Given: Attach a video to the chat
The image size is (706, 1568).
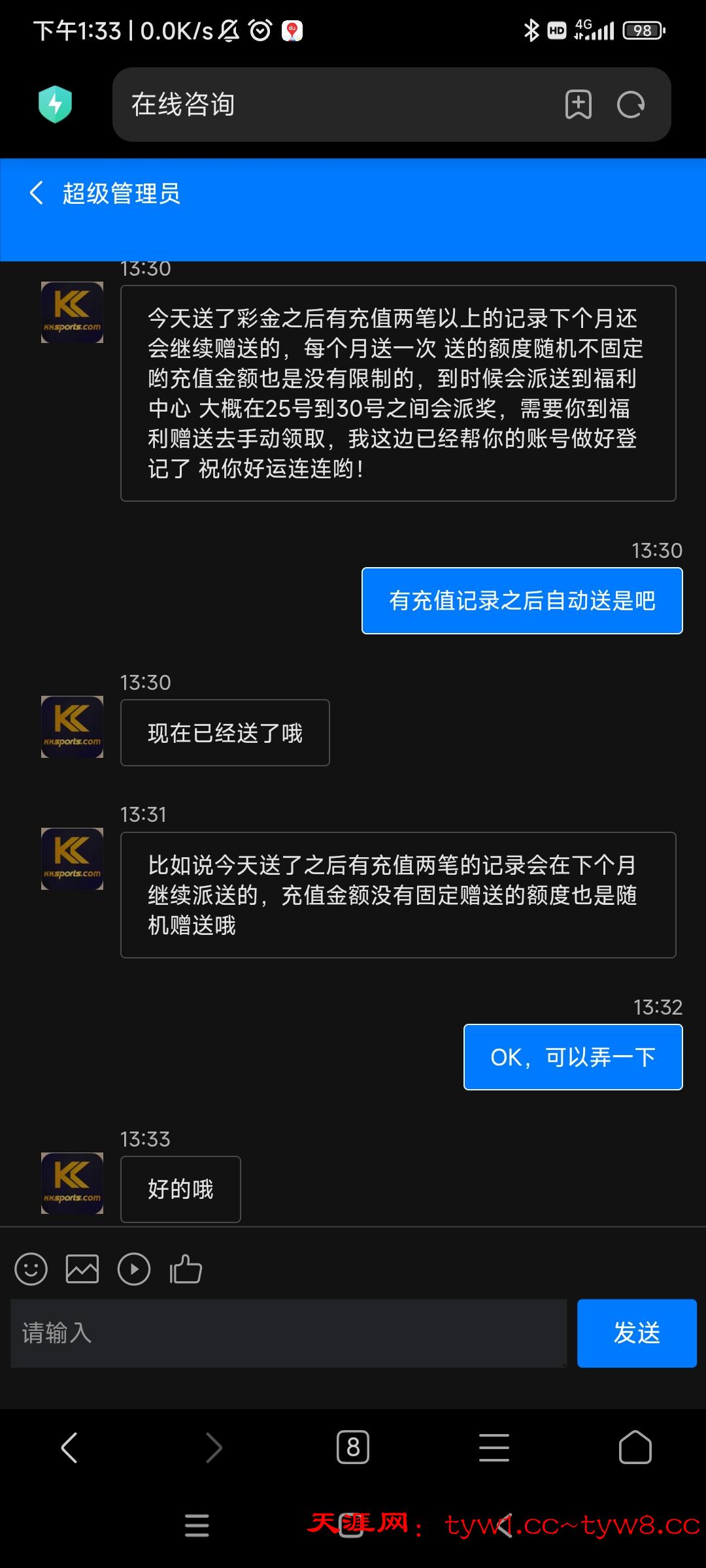Looking at the screenshot, I should (134, 1269).
